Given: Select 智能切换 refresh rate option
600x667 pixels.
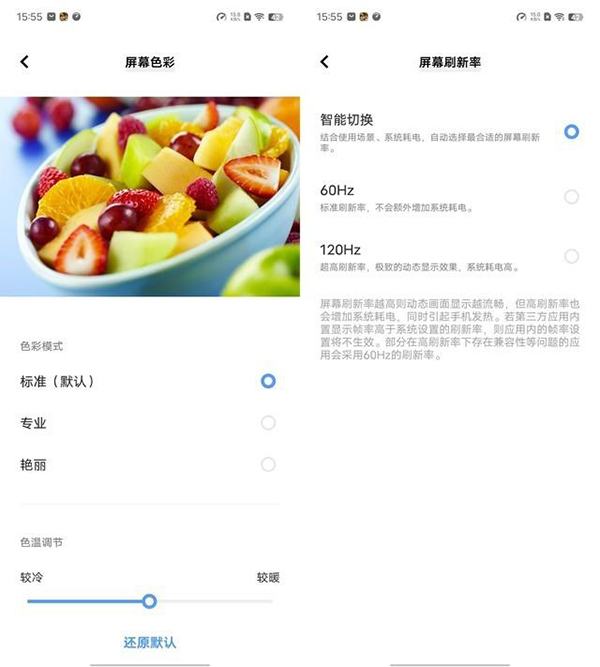Looking at the screenshot, I should click(571, 131).
